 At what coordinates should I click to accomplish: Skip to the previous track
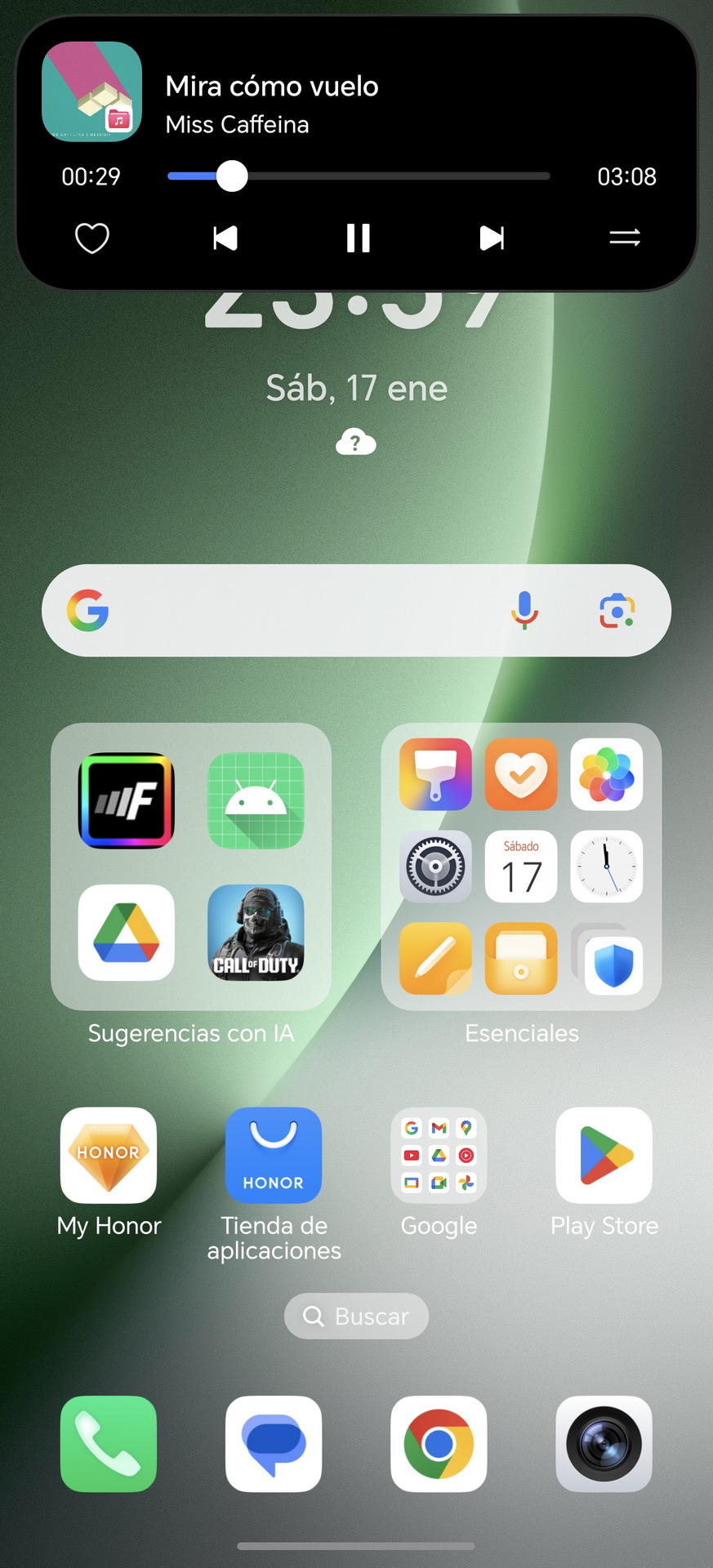(225, 238)
